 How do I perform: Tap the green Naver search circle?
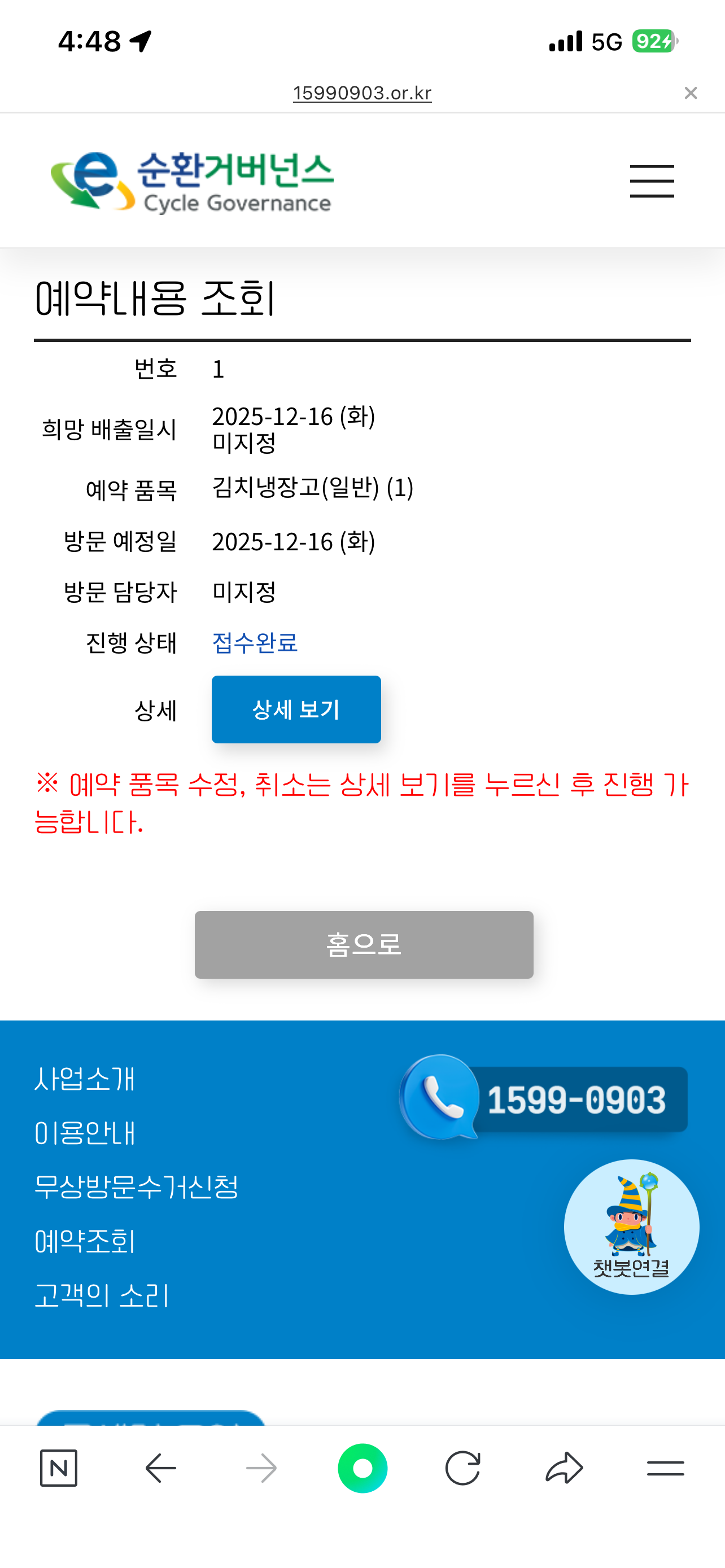coord(362,1468)
